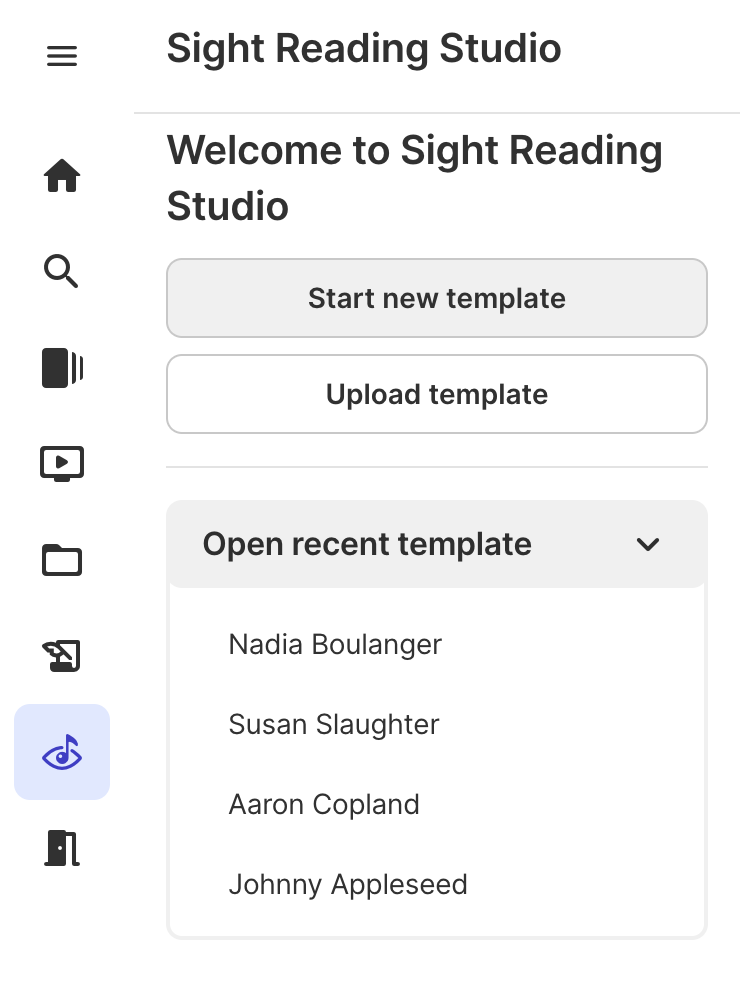Select the Aaron Copland template
The width and height of the screenshot is (740, 994).
[324, 804]
